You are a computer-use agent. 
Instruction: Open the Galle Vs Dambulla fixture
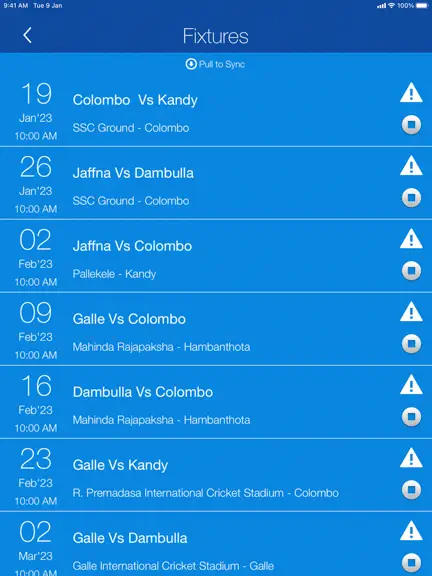coord(216,544)
